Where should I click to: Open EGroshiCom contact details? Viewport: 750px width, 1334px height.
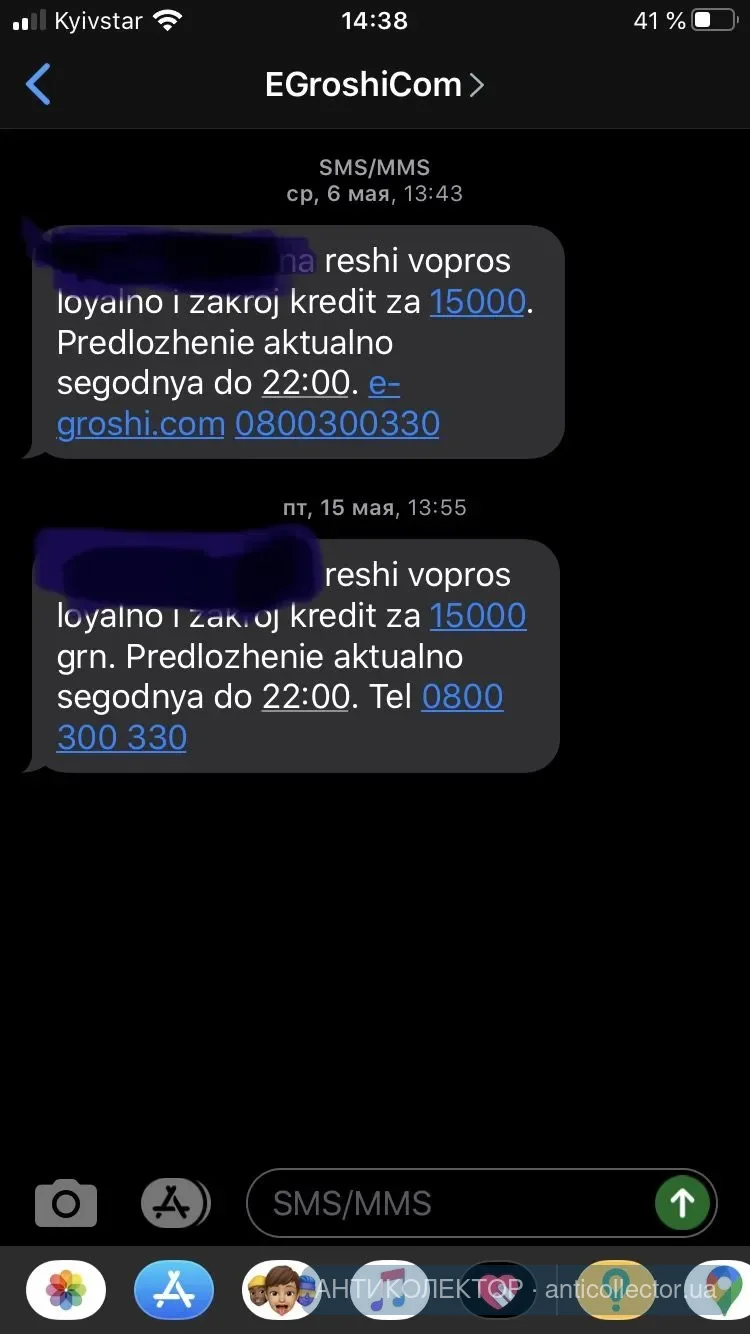click(374, 85)
